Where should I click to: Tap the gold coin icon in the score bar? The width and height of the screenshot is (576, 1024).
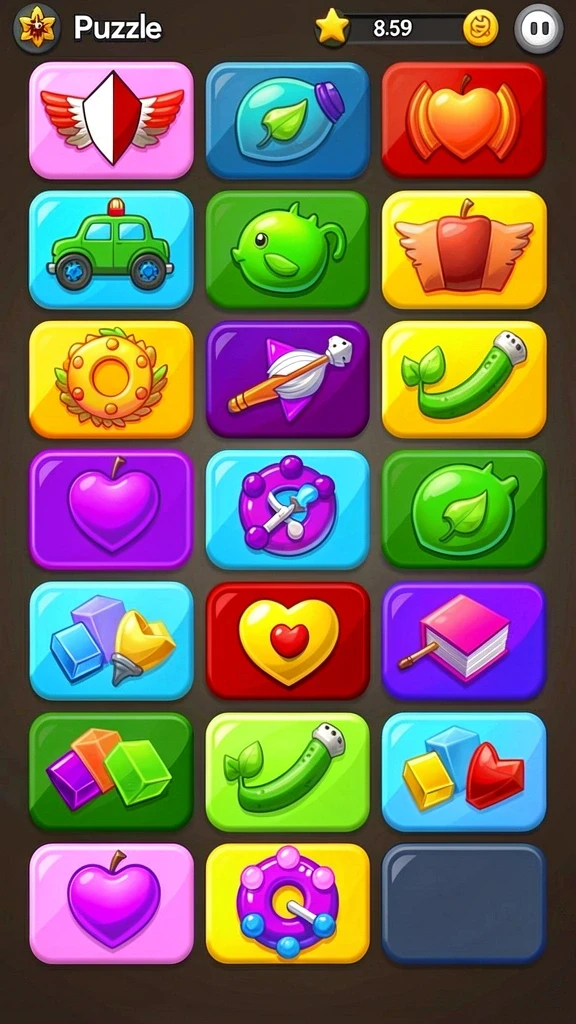tap(480, 28)
